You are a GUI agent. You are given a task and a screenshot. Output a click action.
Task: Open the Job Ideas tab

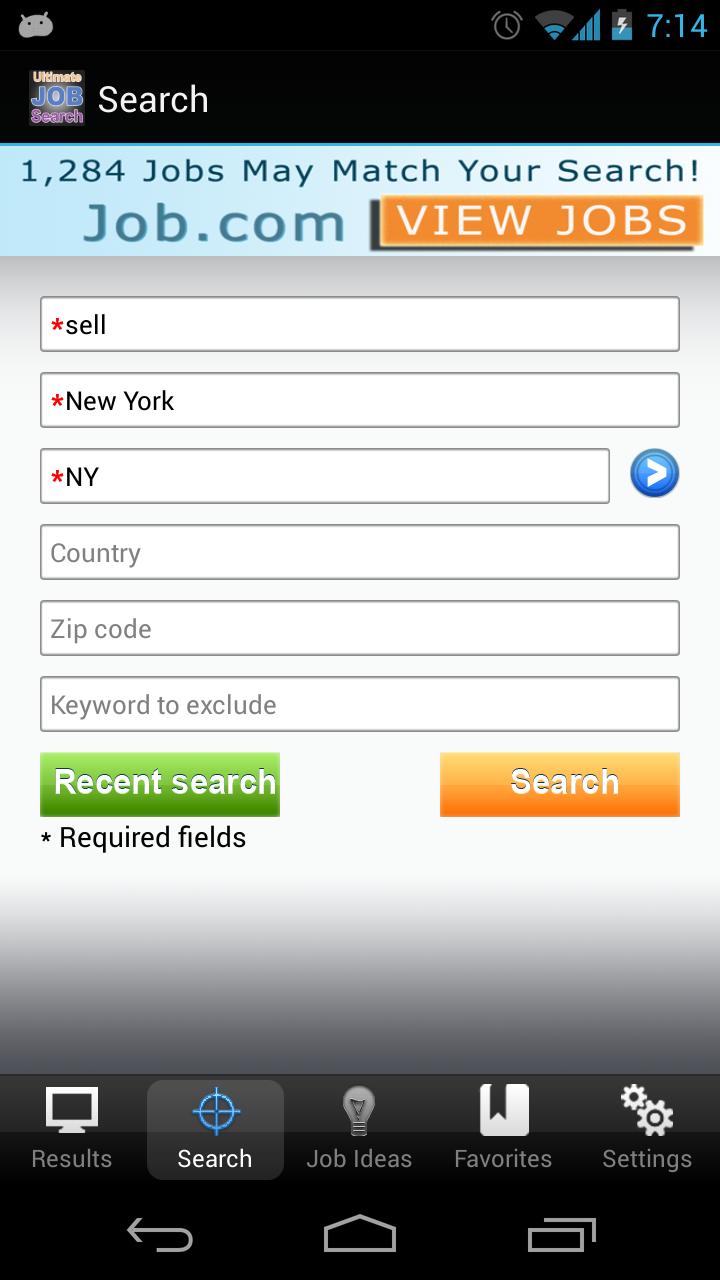(359, 1129)
